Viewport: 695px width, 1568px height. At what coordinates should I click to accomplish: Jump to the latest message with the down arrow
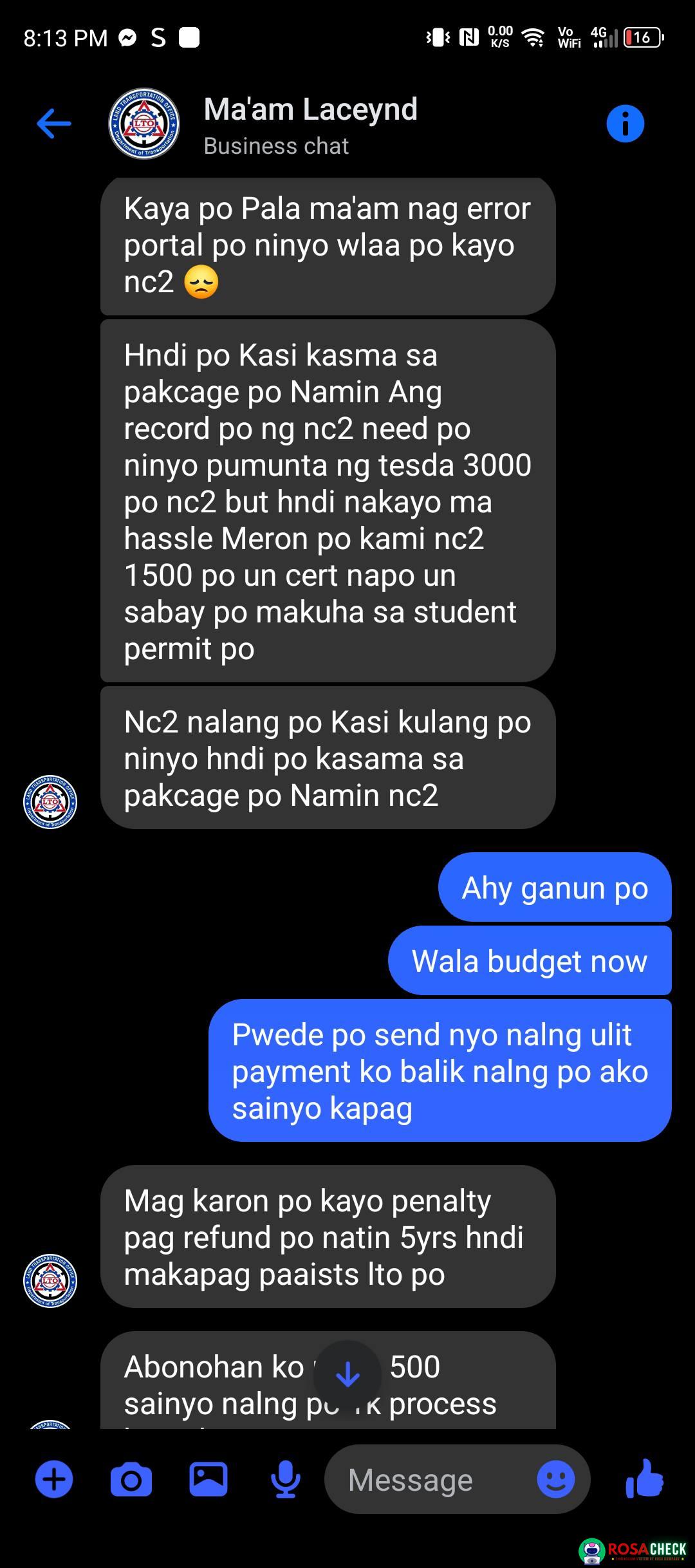[x=347, y=1375]
